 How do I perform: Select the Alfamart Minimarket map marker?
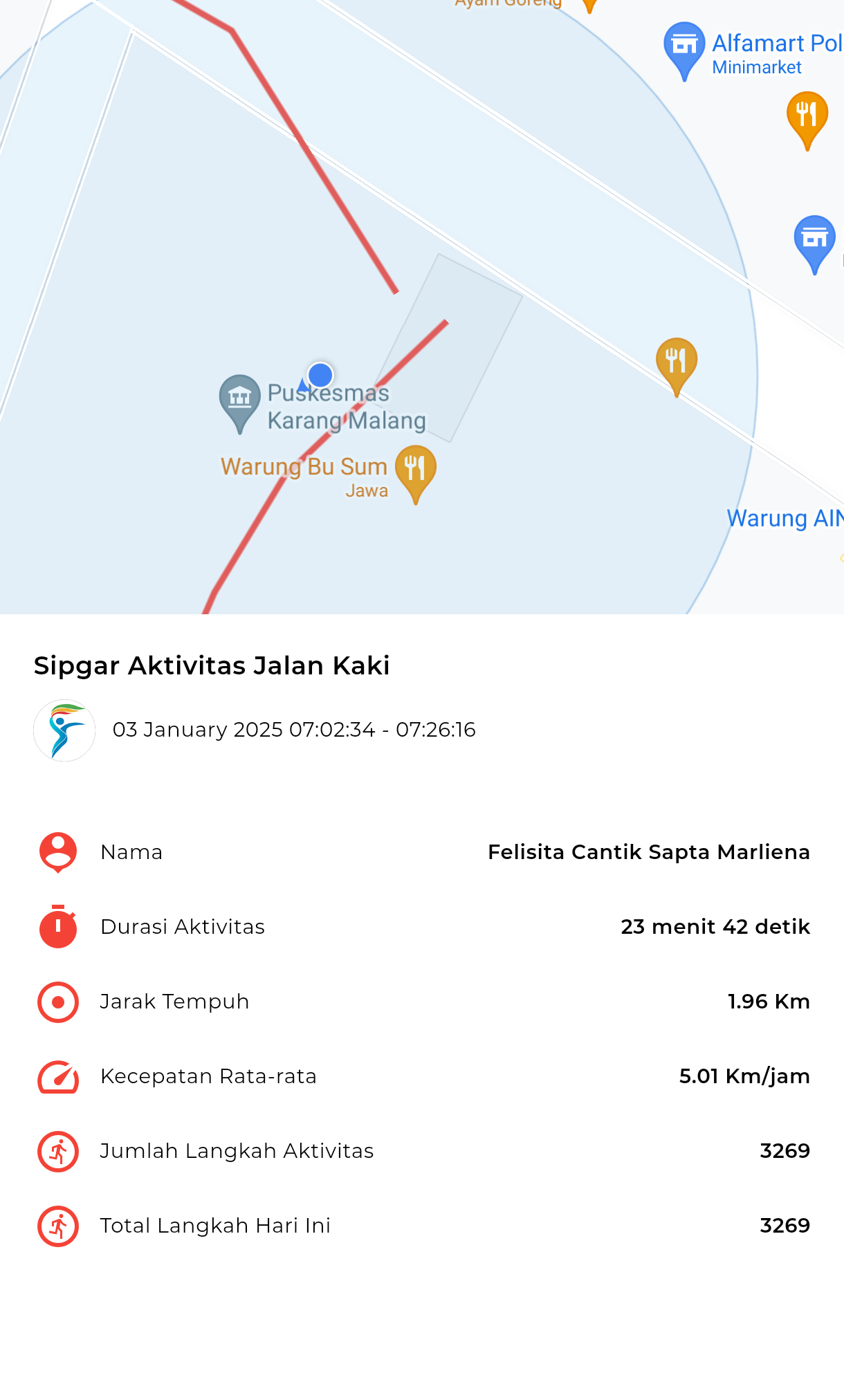pos(684,51)
